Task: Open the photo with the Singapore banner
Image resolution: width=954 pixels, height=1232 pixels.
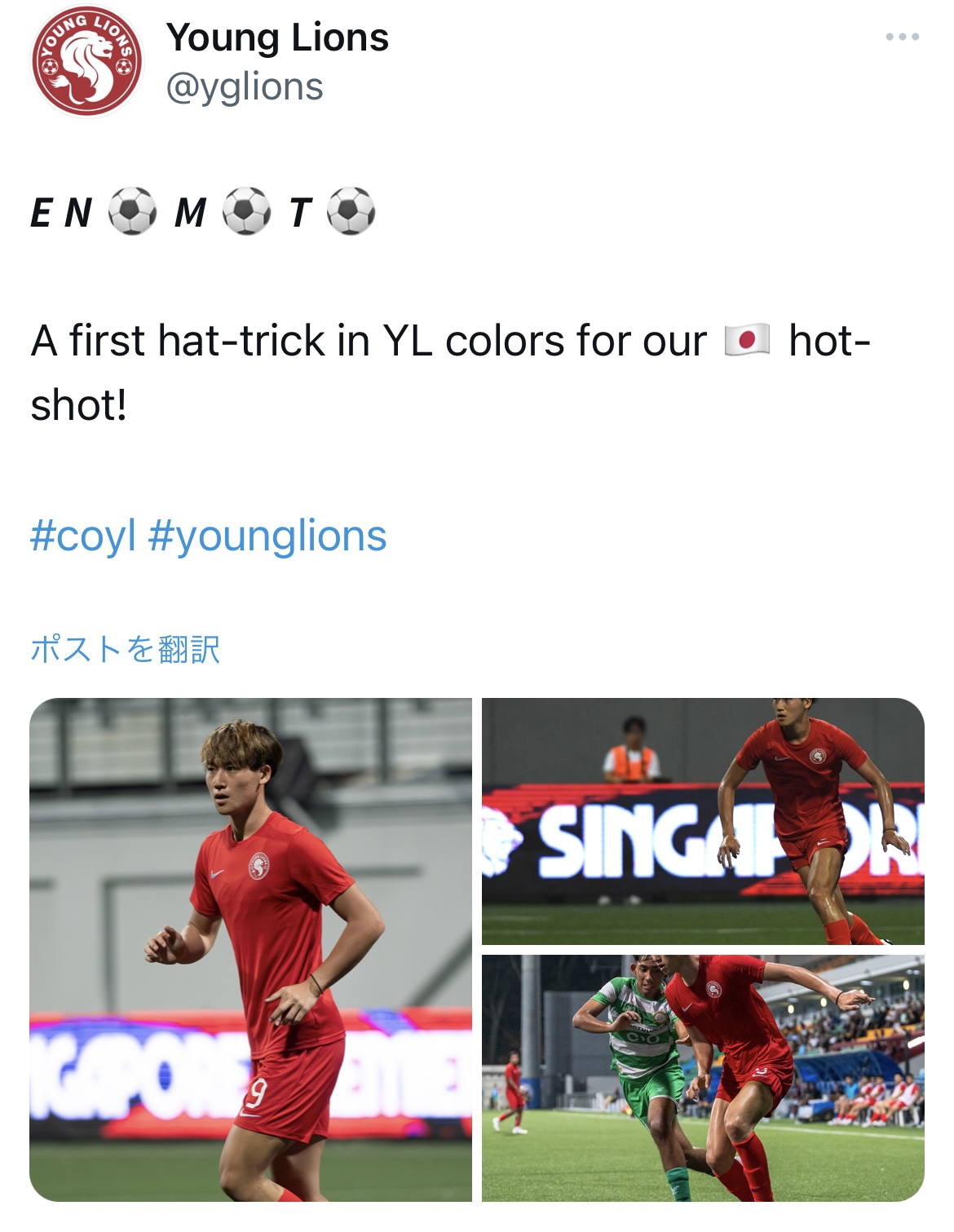Action: (703, 820)
